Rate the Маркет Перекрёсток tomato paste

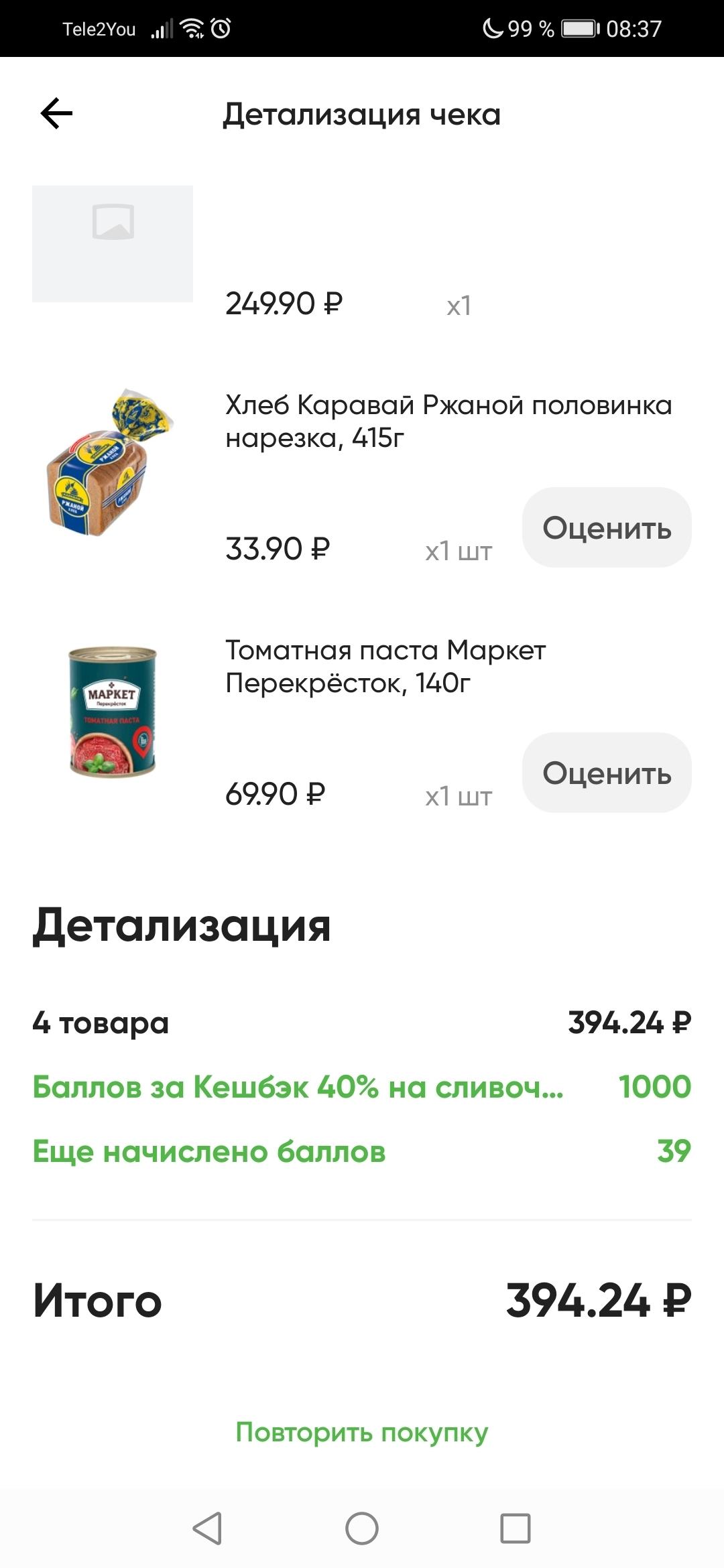pyautogui.click(x=607, y=773)
